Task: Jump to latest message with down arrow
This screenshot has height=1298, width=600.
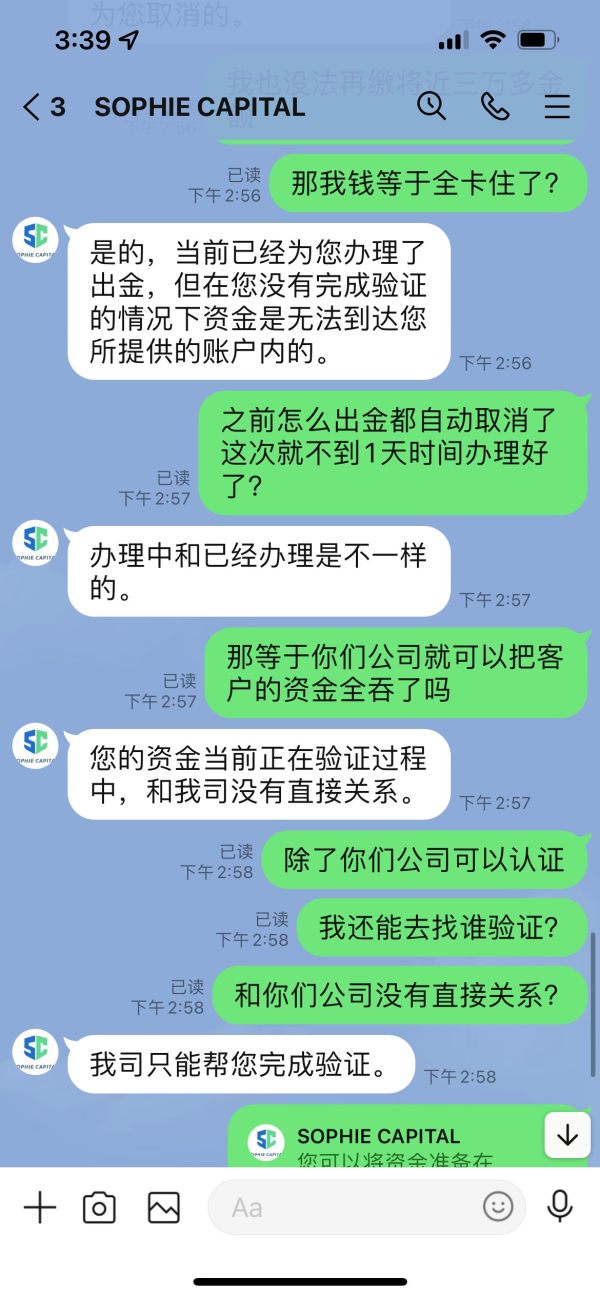Action: point(567,1135)
